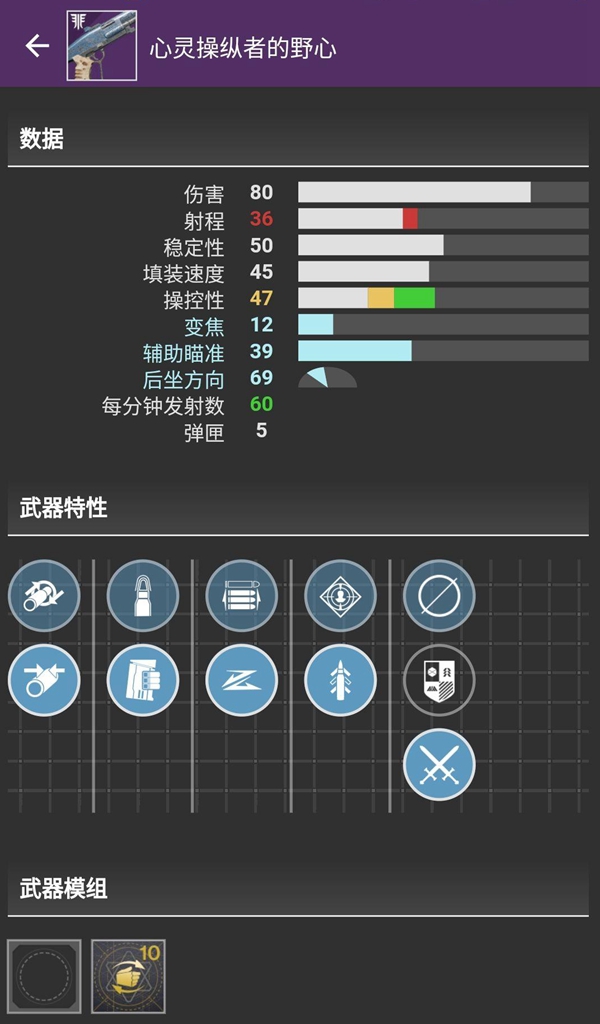
Task: Select the spiral barrel perk icon
Action: click(x=44, y=596)
